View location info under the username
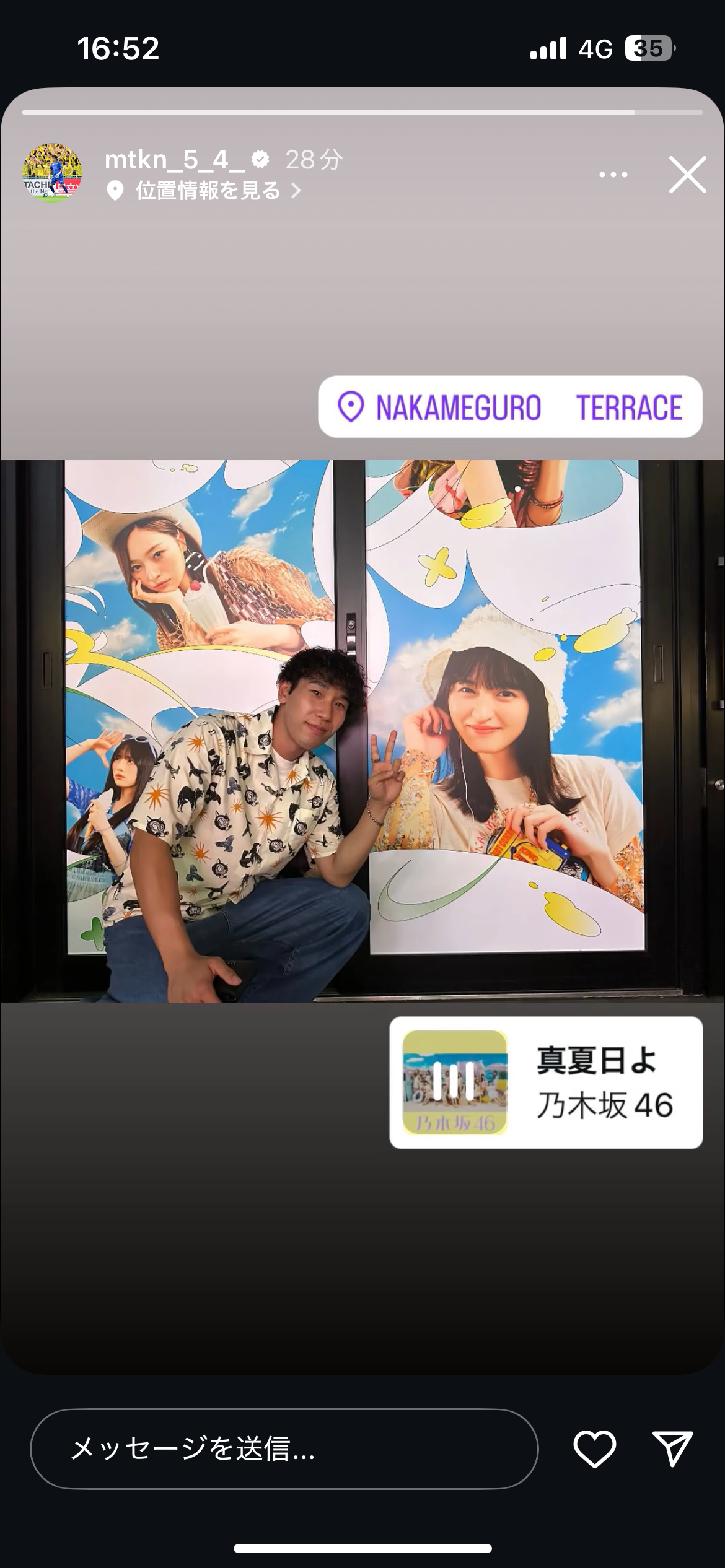Image resolution: width=725 pixels, height=1568 pixels. click(204, 190)
